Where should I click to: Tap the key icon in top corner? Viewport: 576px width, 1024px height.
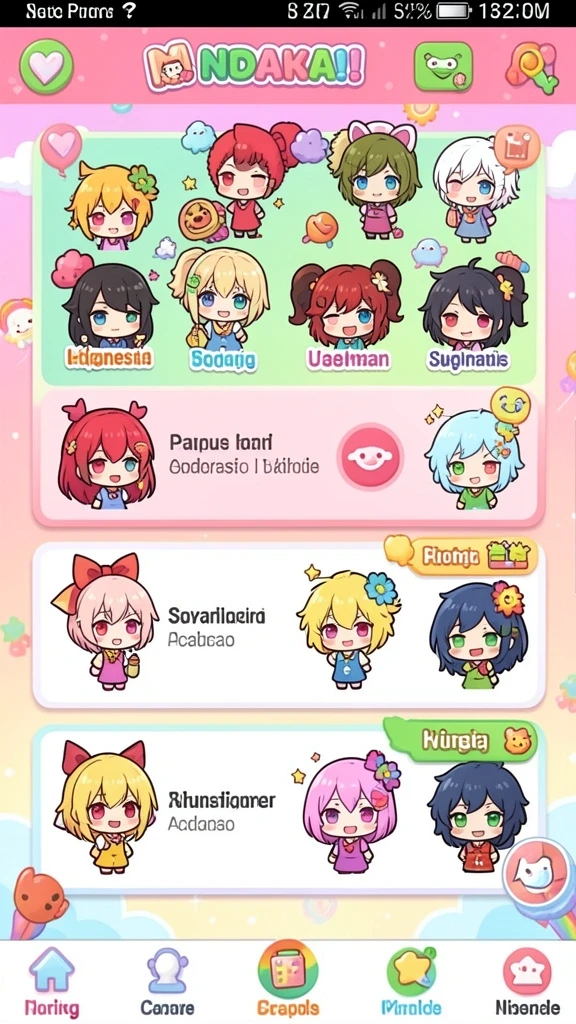coord(533,66)
